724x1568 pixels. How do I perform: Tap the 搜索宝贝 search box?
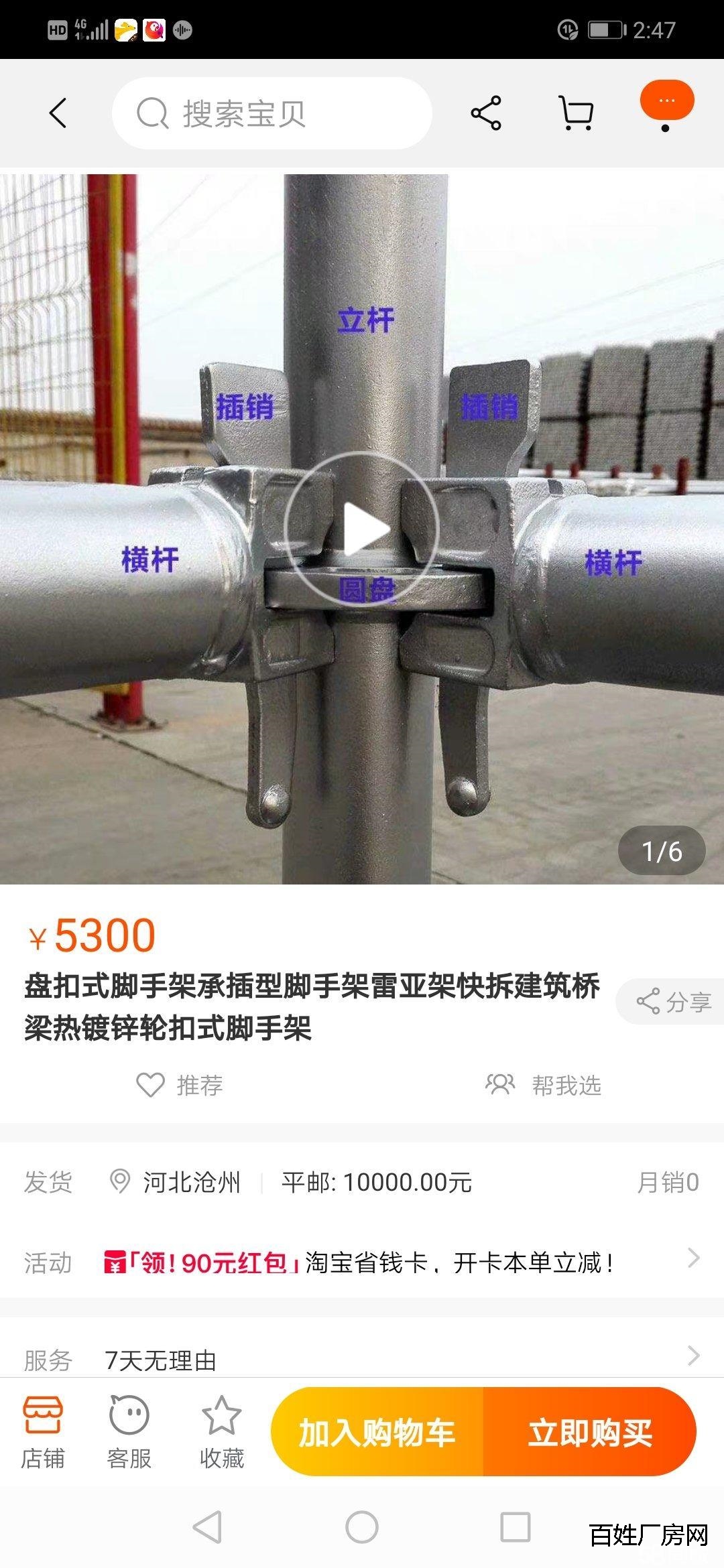point(271,113)
